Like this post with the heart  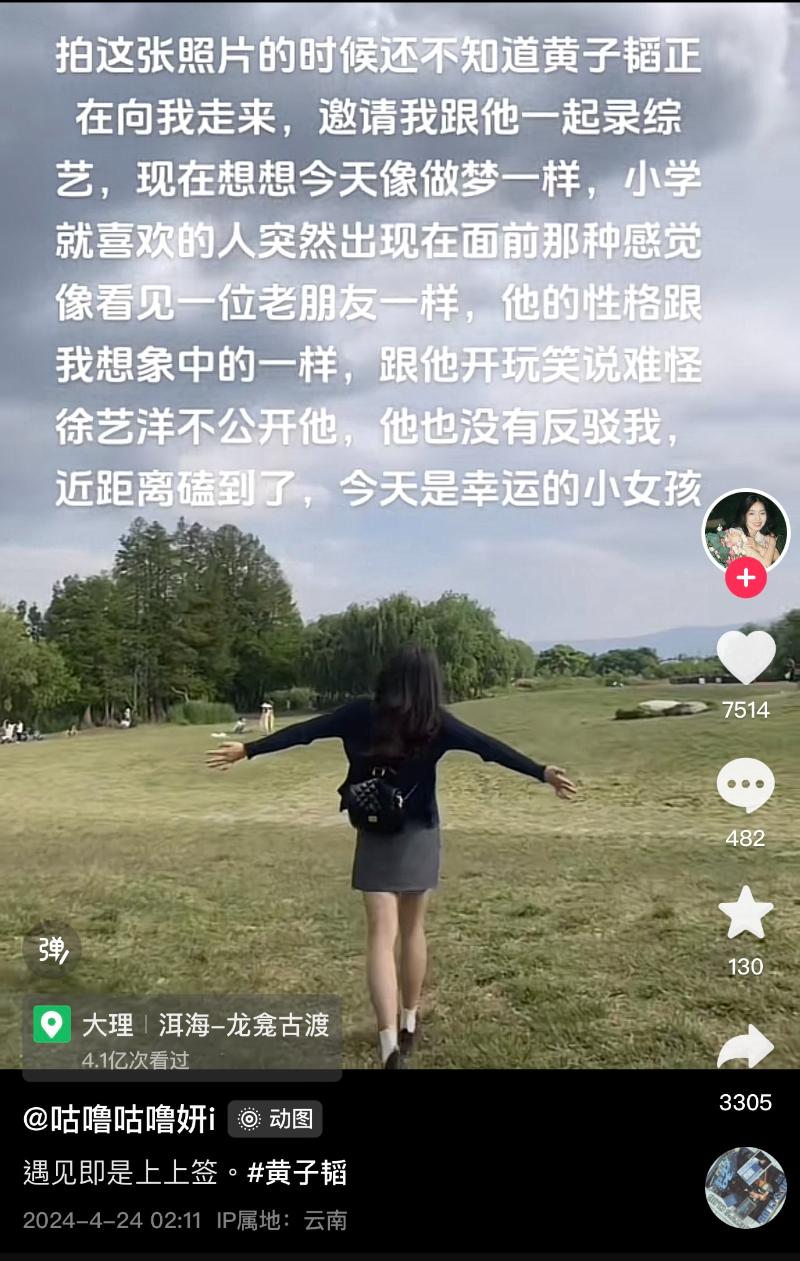coord(746,658)
